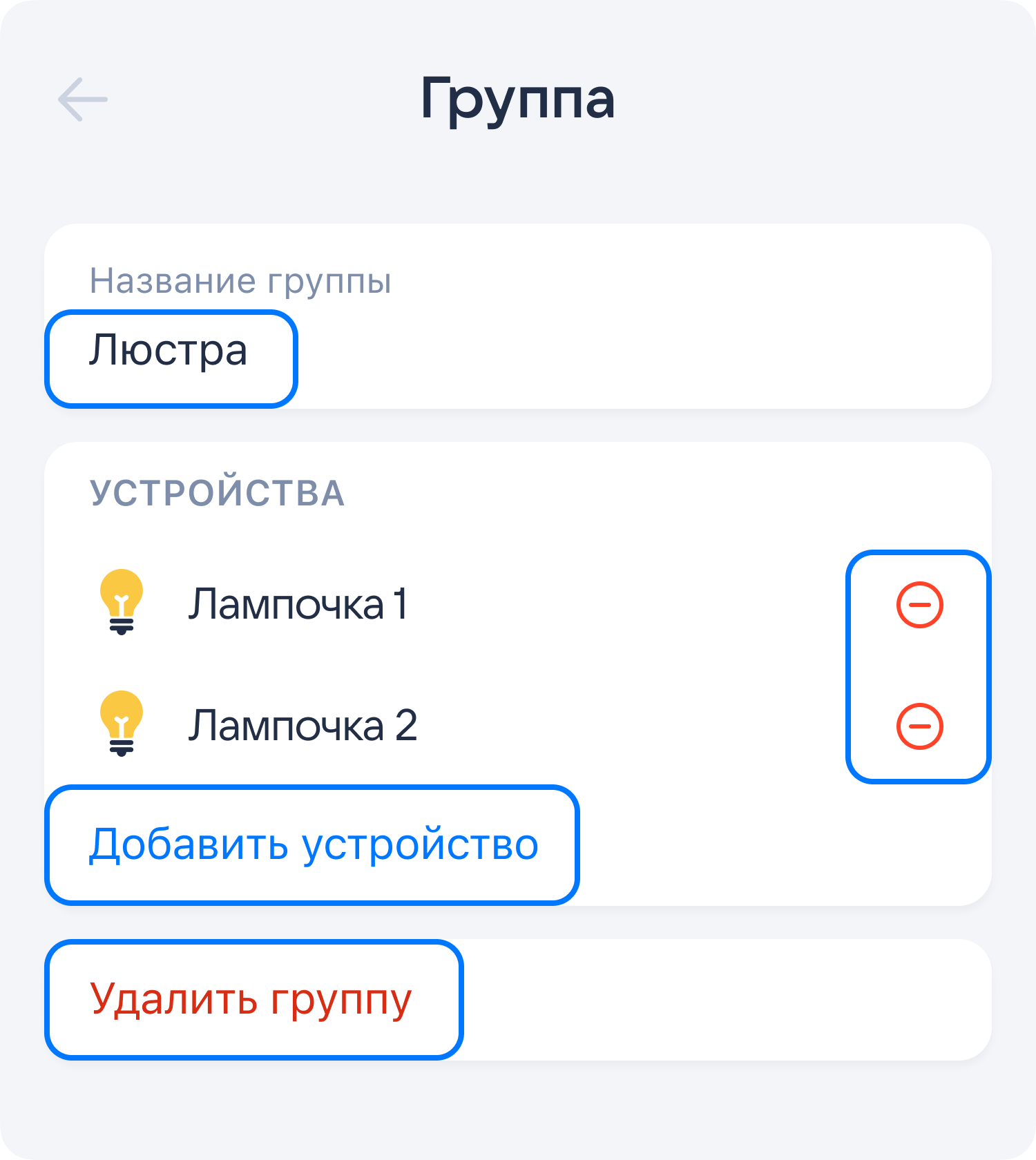Open the Лампочка 2 device row
Image resolution: width=1036 pixels, height=1160 pixels.
point(303,726)
